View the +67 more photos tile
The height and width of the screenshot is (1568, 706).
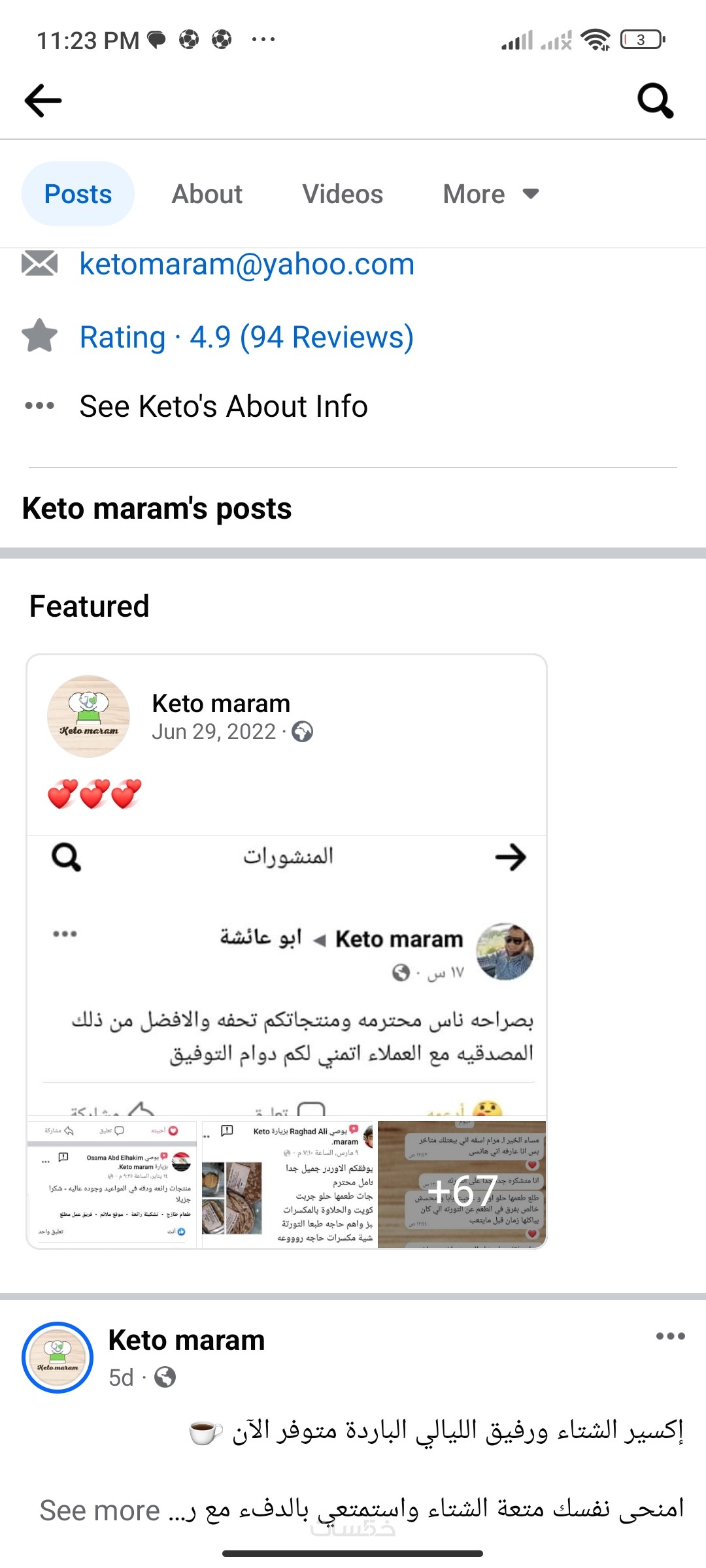(x=462, y=1185)
